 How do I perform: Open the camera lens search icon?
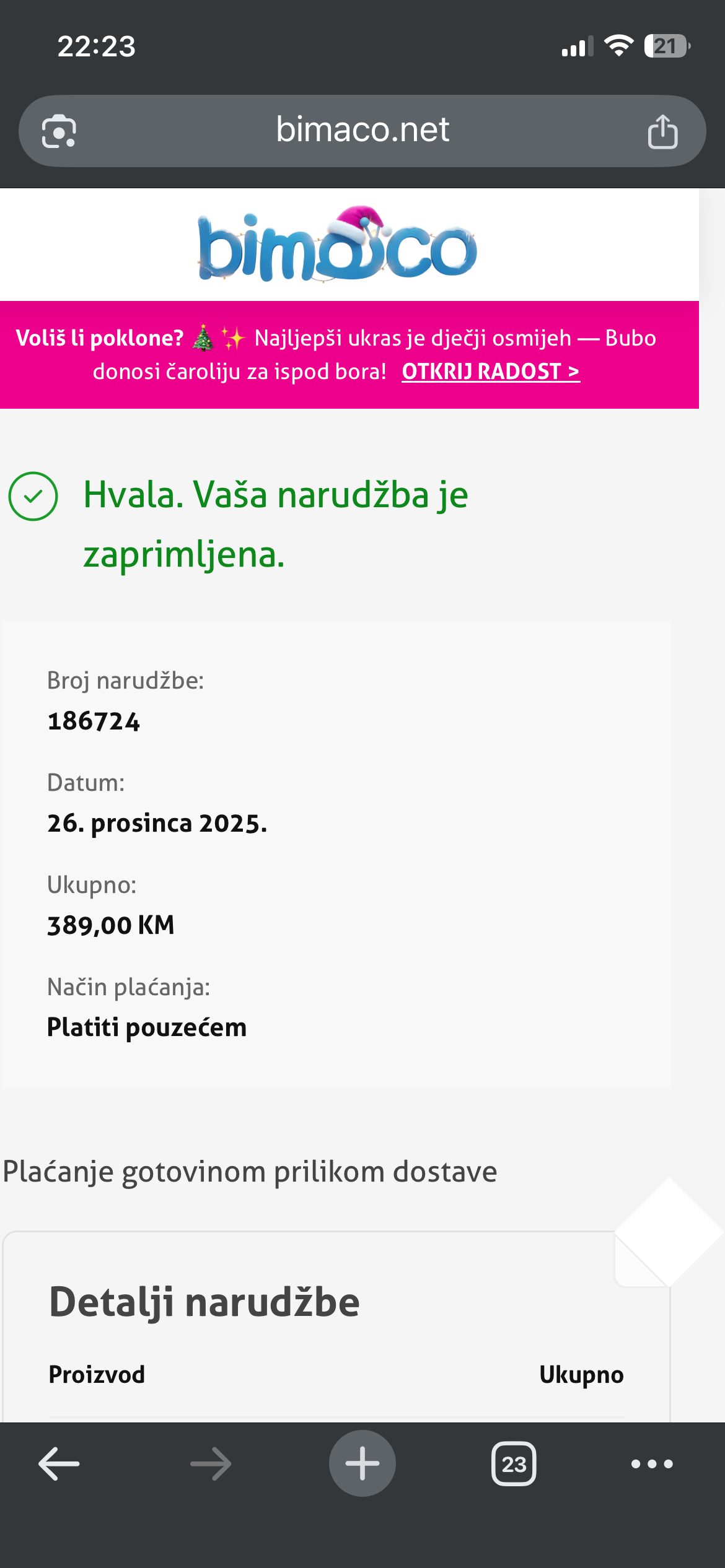(x=59, y=131)
